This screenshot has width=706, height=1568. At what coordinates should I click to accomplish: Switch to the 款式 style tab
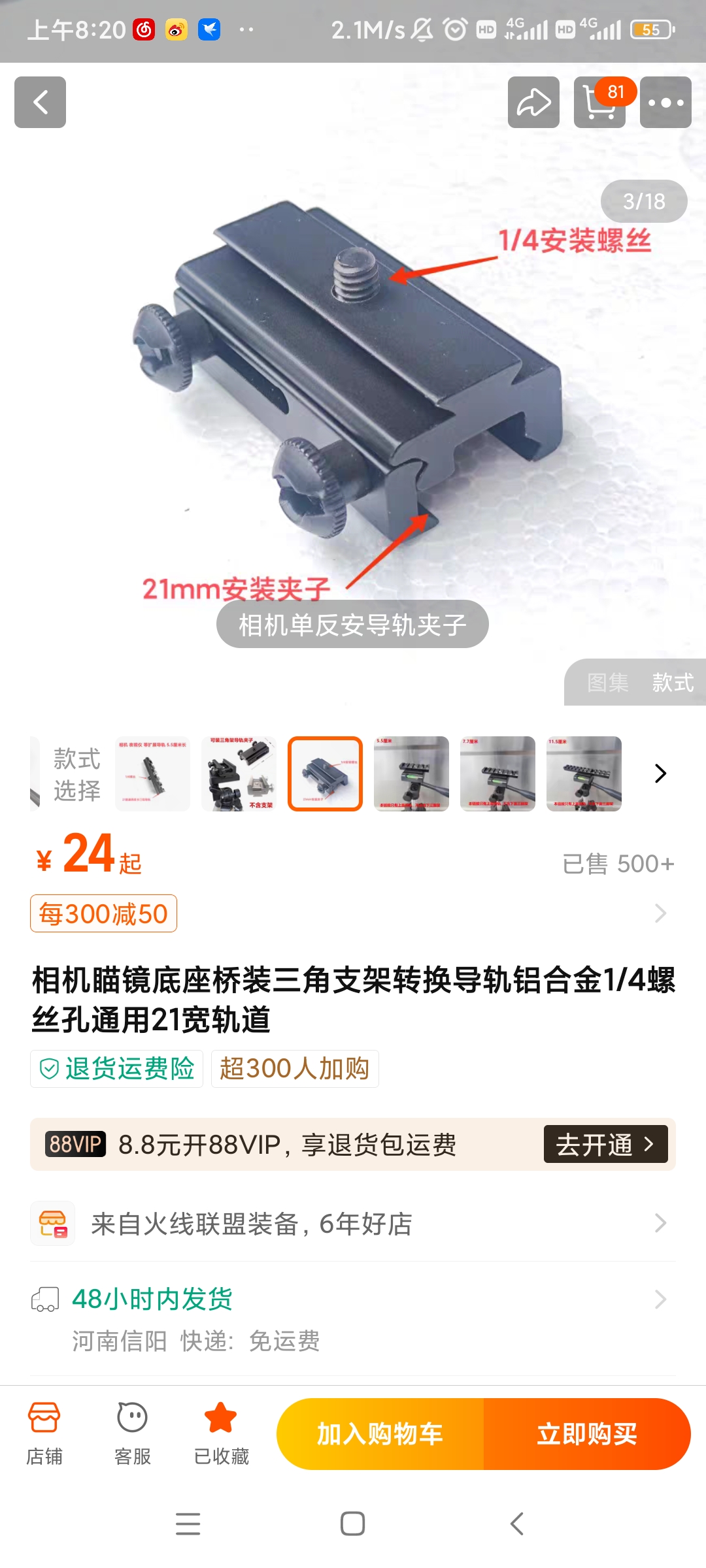click(673, 683)
